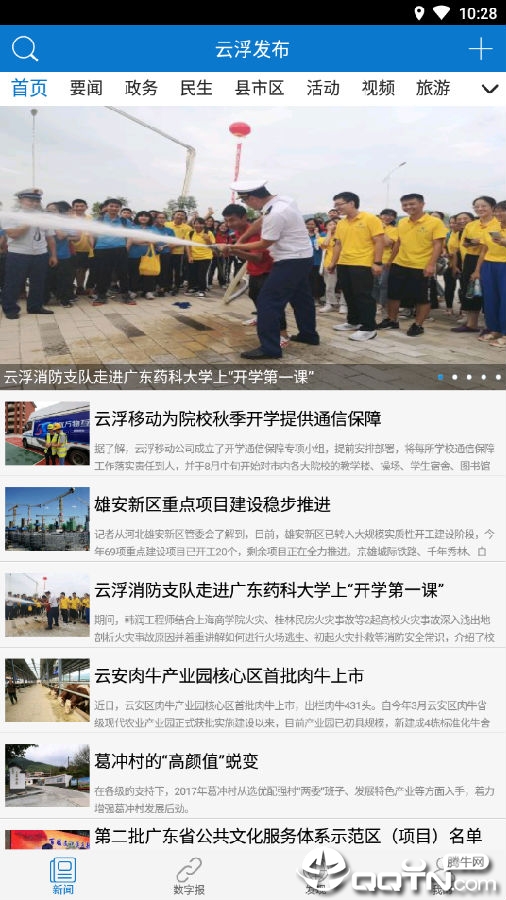View 云安肉牛产业园核心区首批肉牛上市

coord(253,690)
